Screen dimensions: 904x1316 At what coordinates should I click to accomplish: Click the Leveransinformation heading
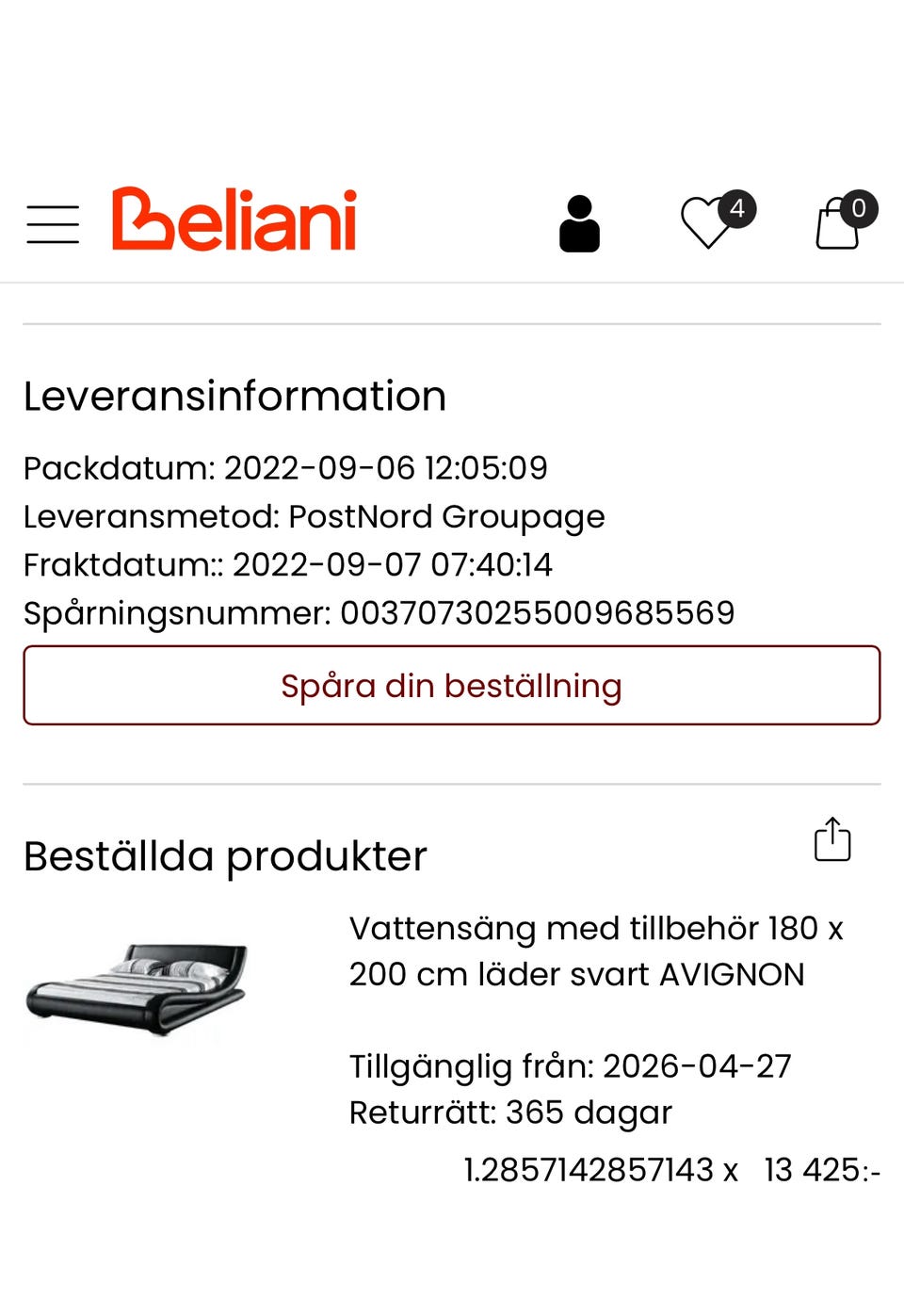pos(234,396)
